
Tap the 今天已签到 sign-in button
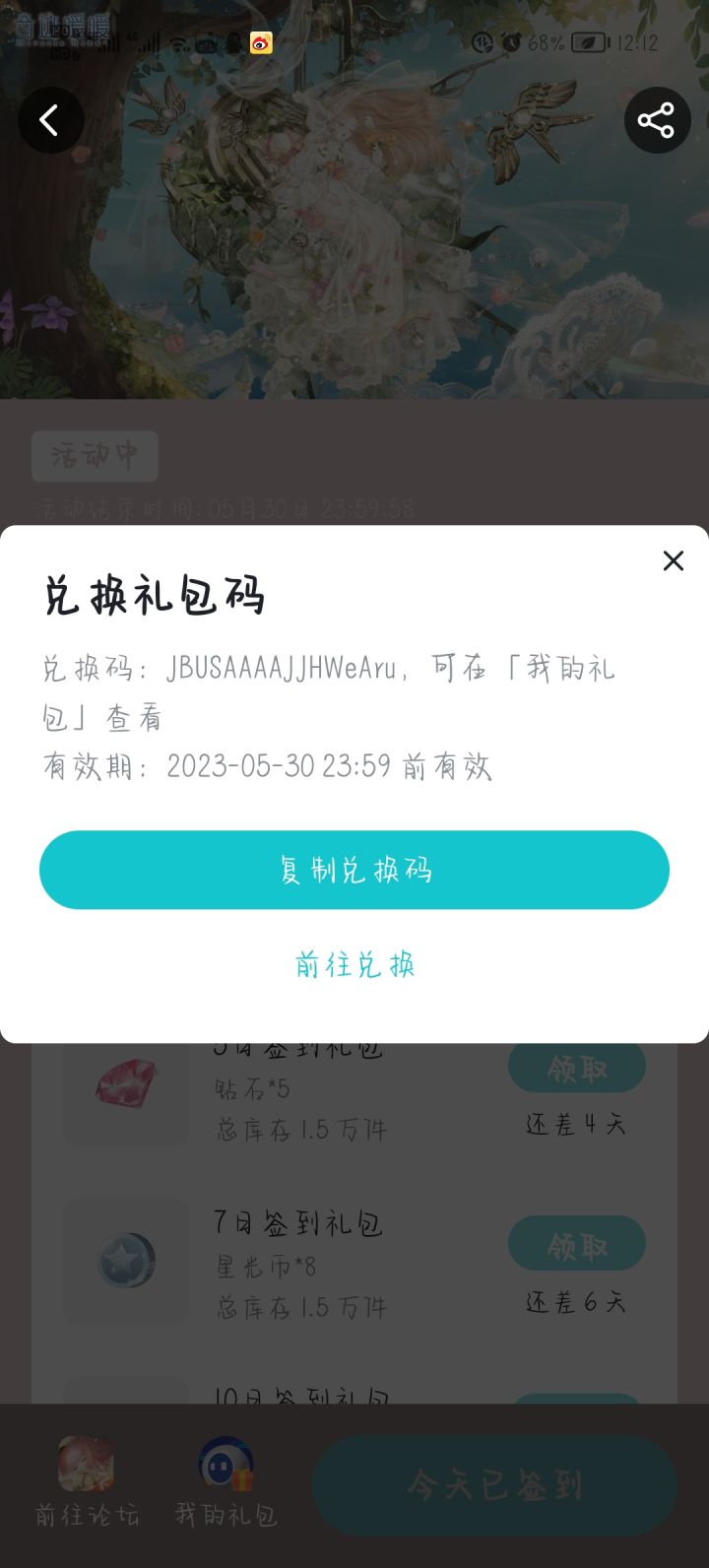[x=492, y=1485]
